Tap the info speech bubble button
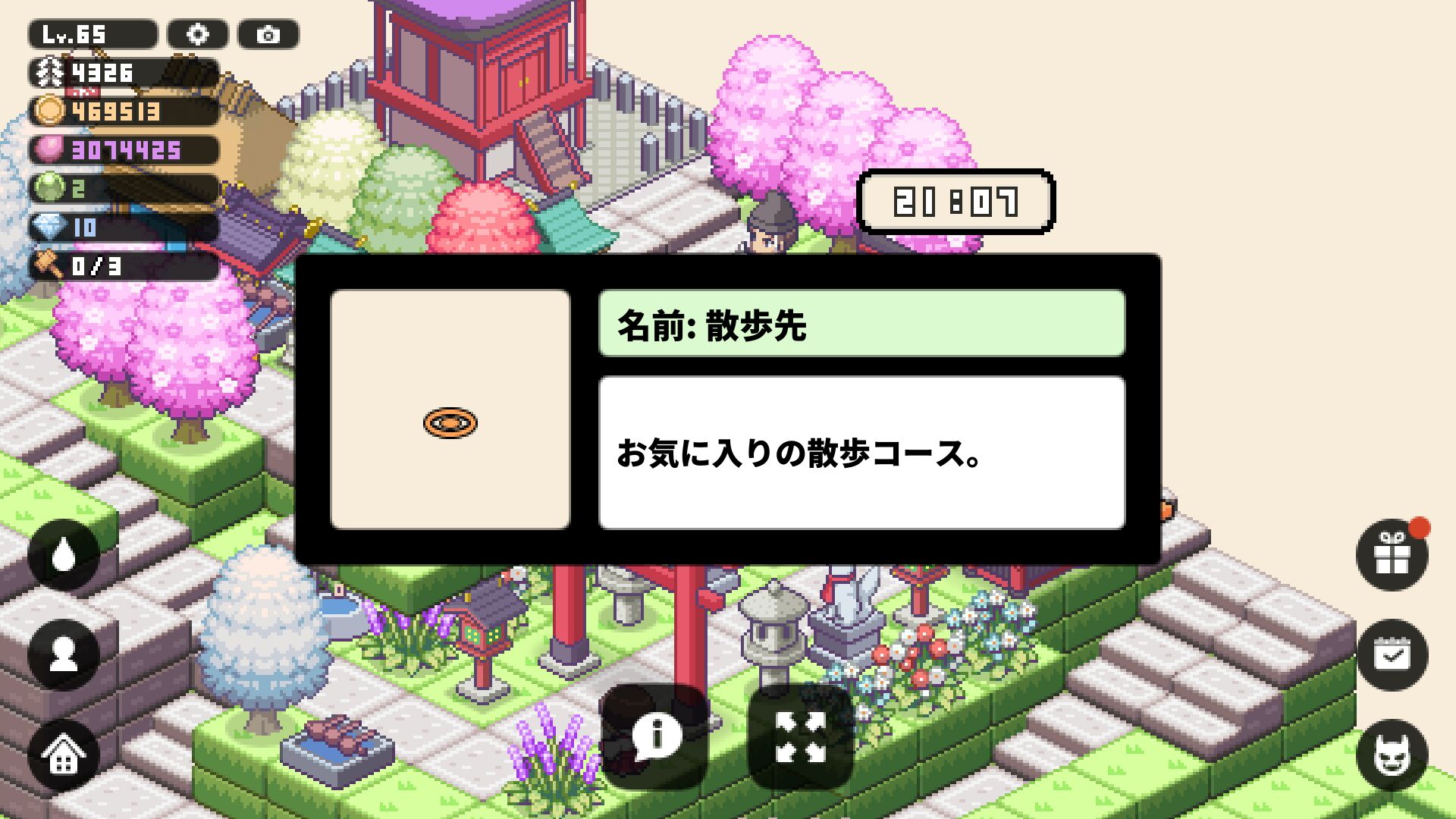The width and height of the screenshot is (1456, 819). coord(655,736)
